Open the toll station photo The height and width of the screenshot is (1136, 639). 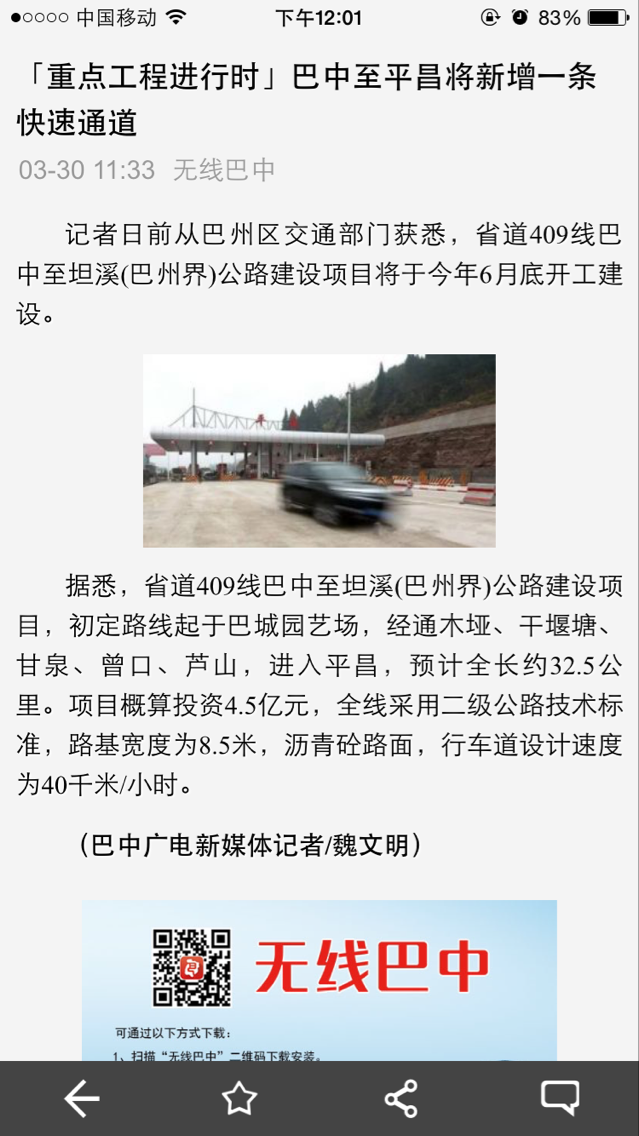pos(319,450)
